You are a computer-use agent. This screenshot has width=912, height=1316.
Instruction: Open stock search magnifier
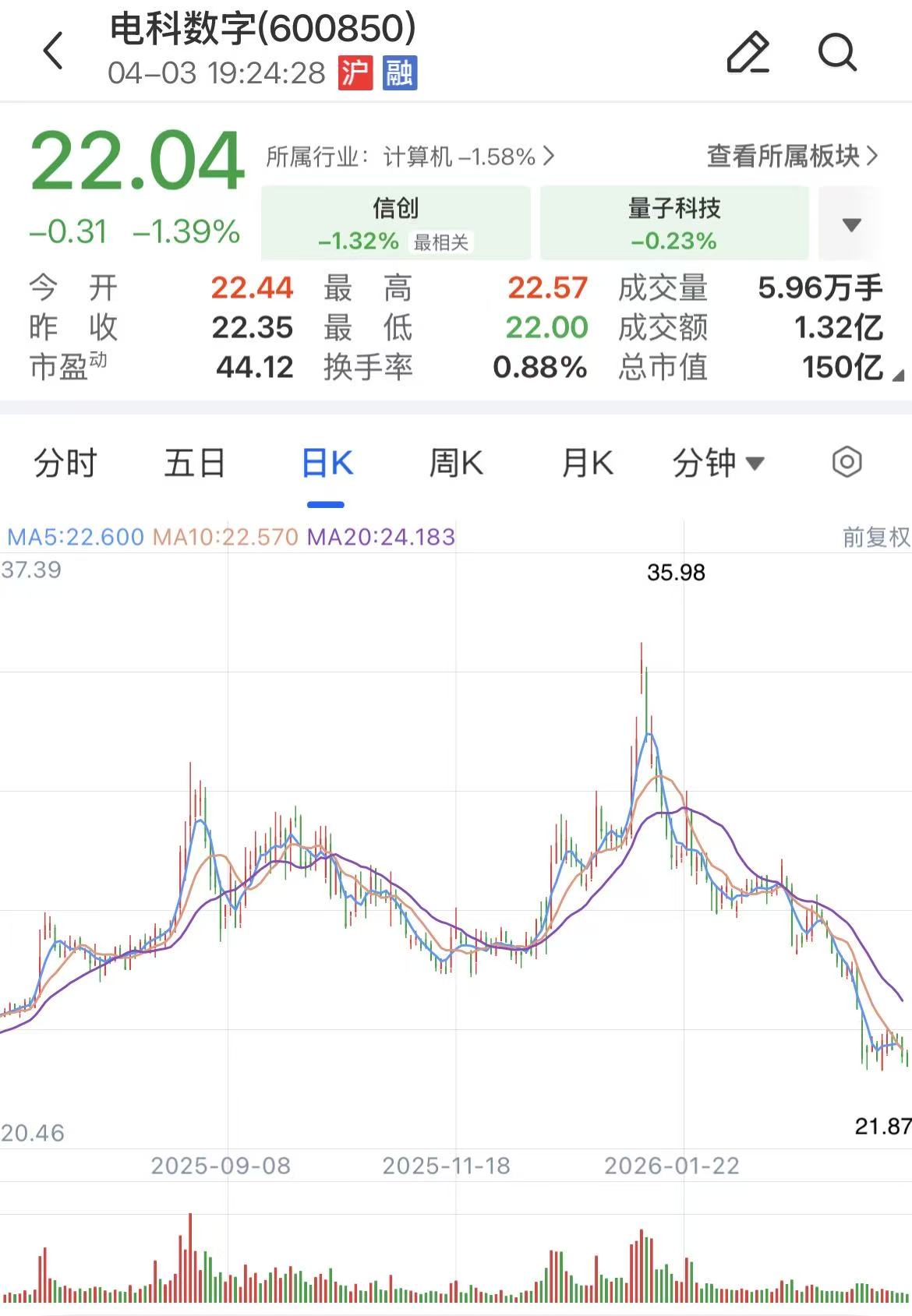pyautogui.click(x=837, y=52)
